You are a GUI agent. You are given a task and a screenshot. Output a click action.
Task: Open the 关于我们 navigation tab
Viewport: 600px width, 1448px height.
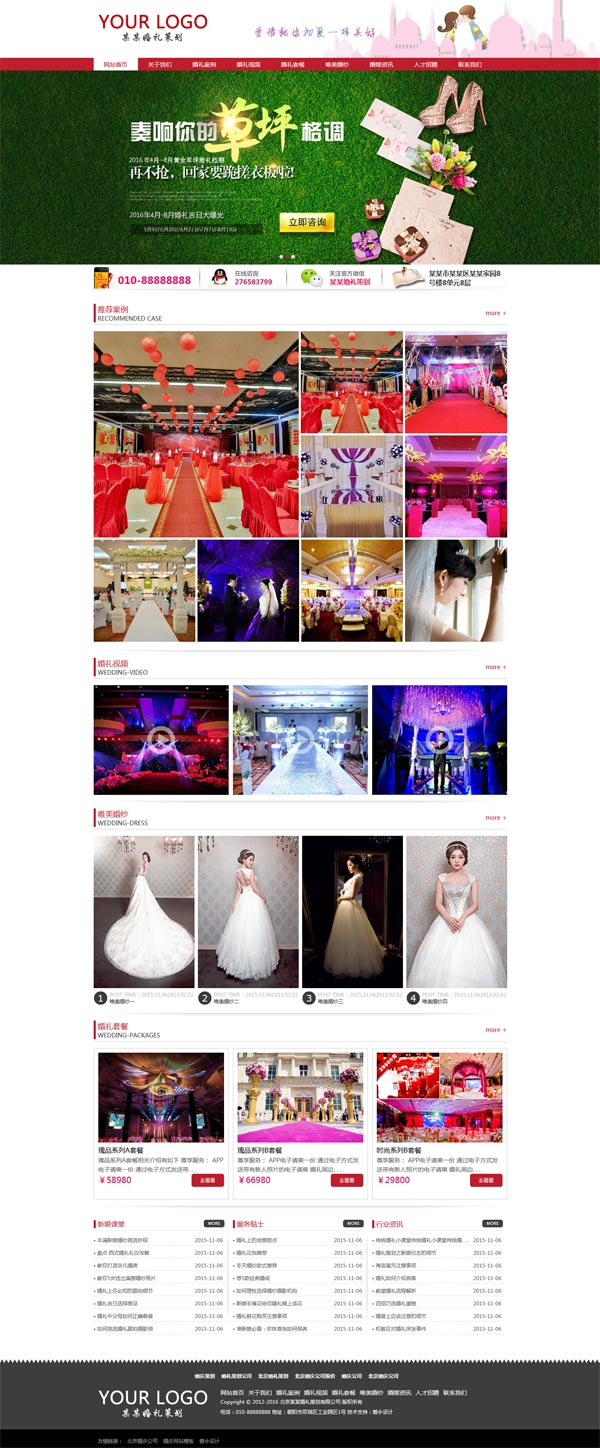point(160,64)
